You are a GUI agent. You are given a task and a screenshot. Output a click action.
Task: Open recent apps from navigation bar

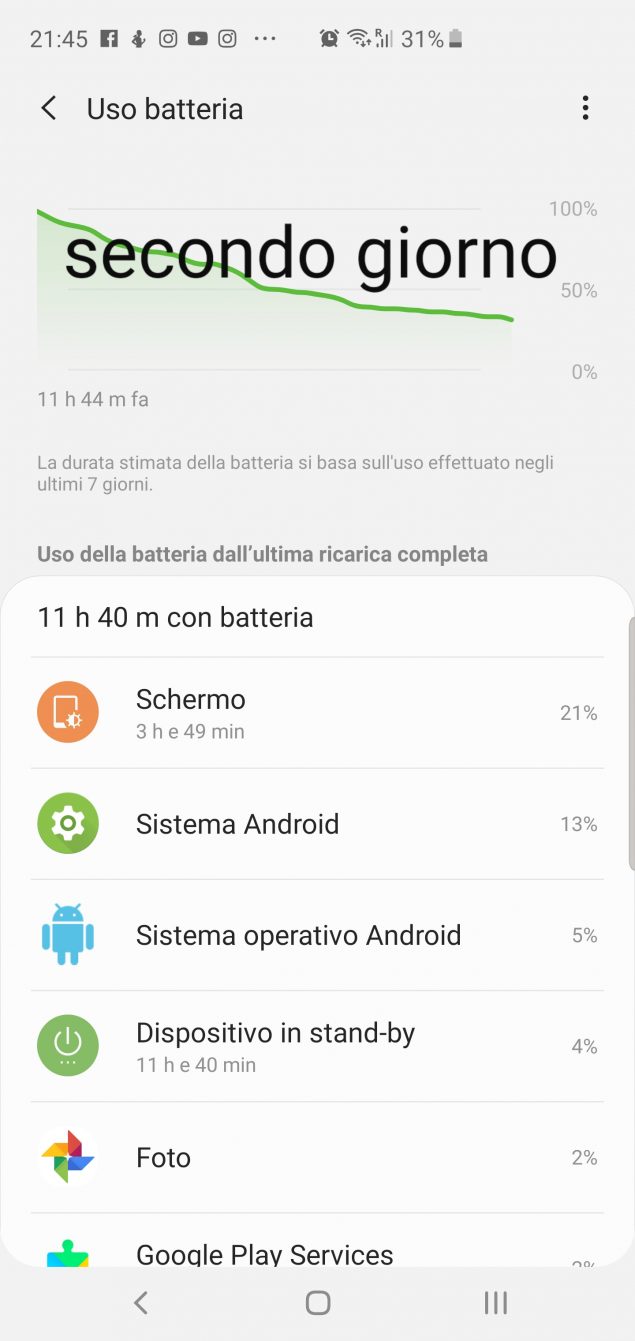pos(495,1302)
